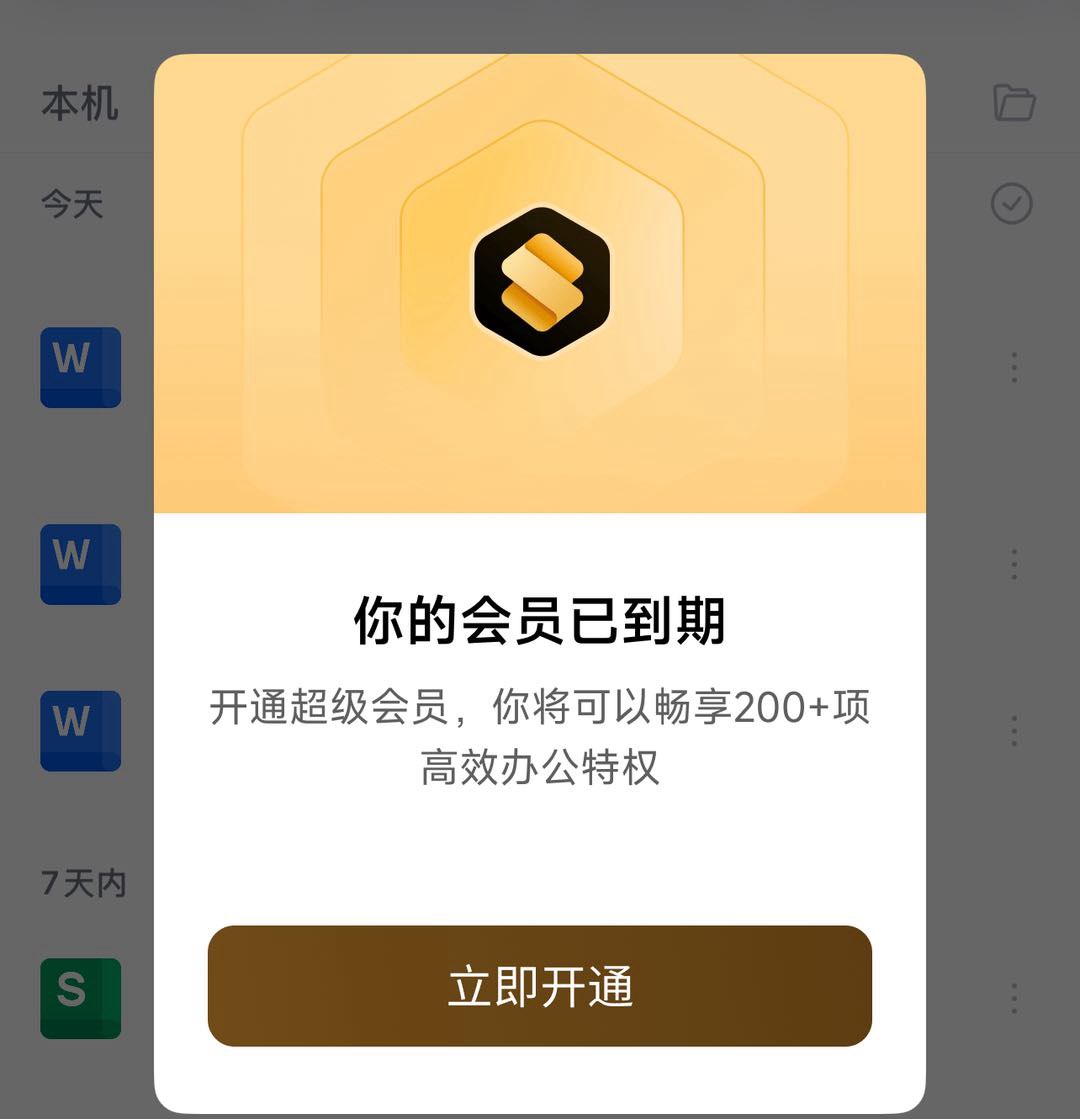
Task: Tap the 立即开通 button
Action: [x=540, y=986]
